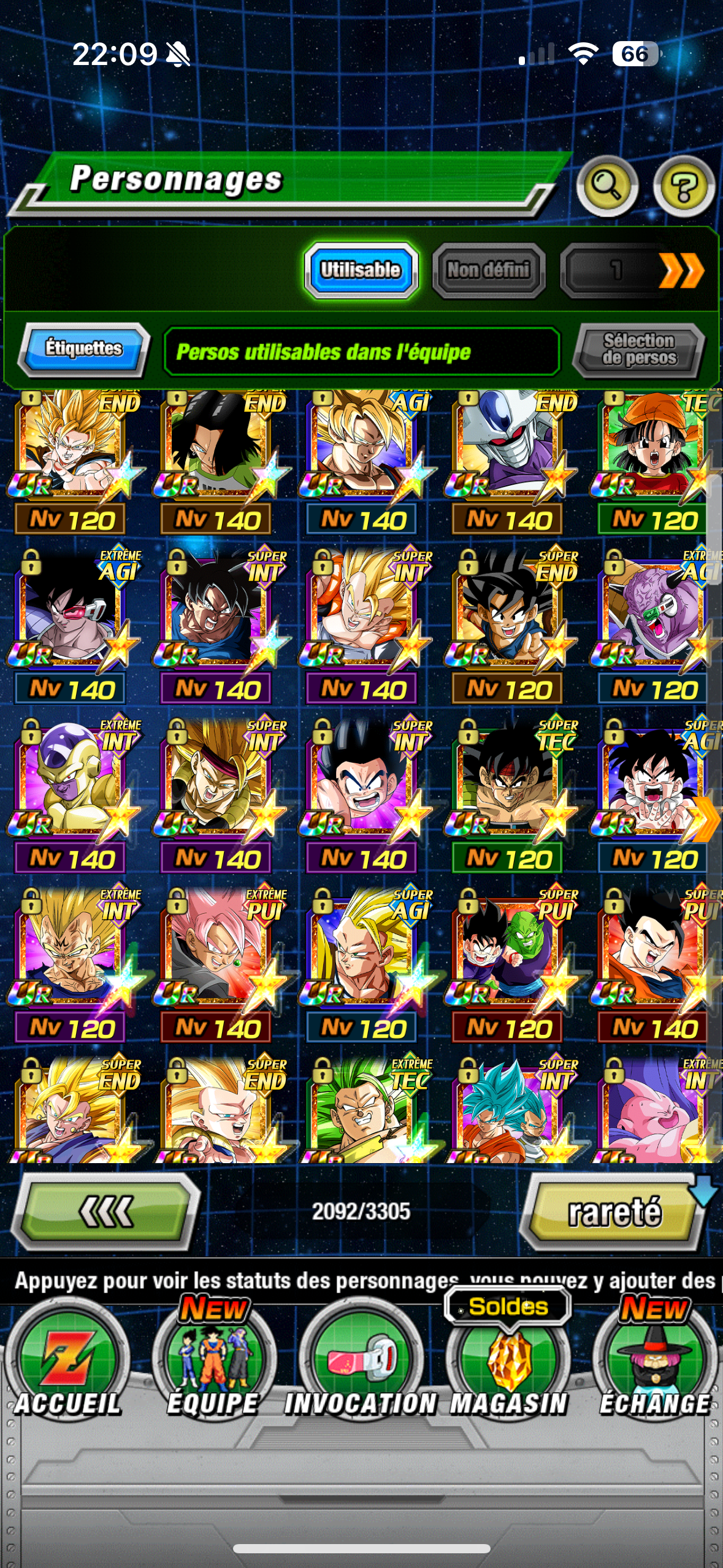
Task: Open the question mark help
Action: [x=684, y=186]
